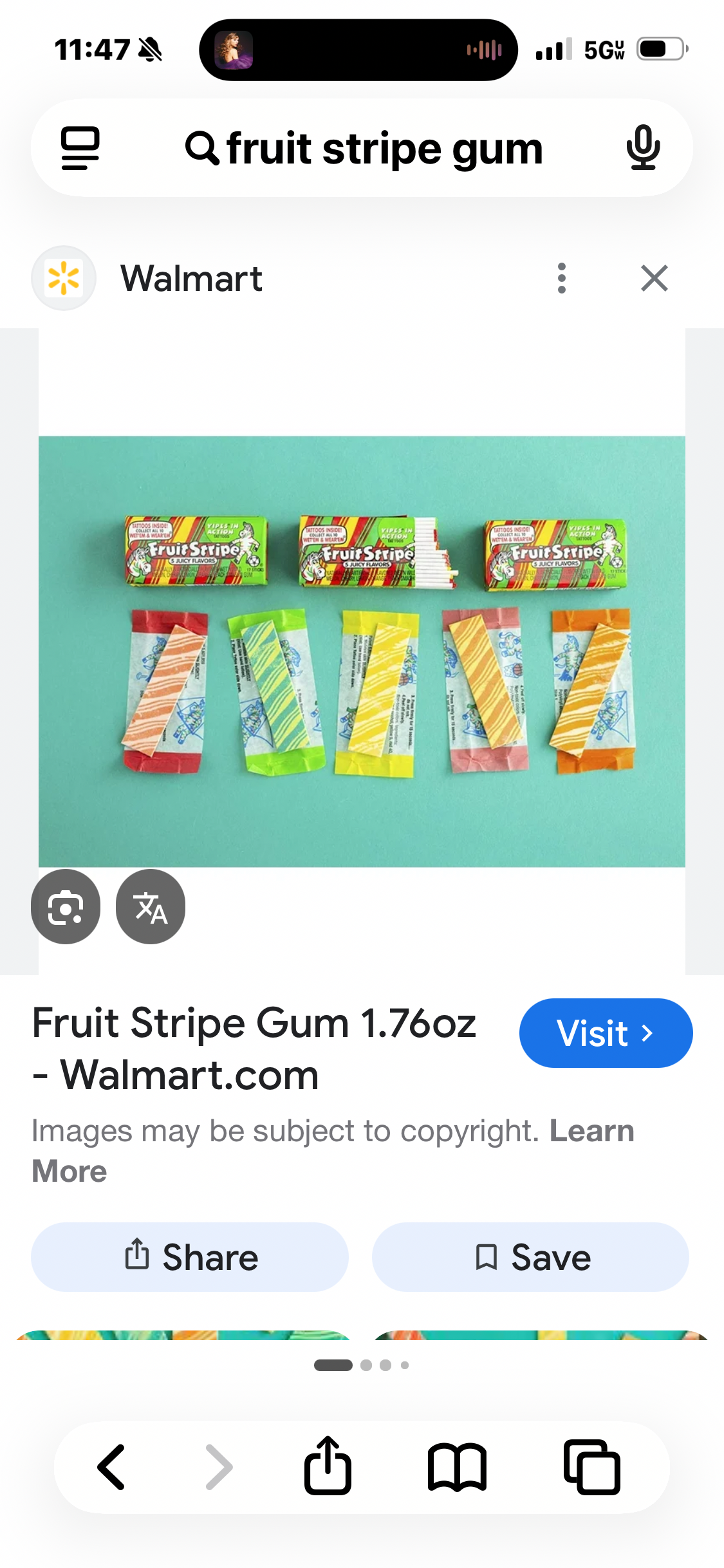Open the three-dot options next to Walmart
The height and width of the screenshot is (1568, 724).
(x=562, y=278)
